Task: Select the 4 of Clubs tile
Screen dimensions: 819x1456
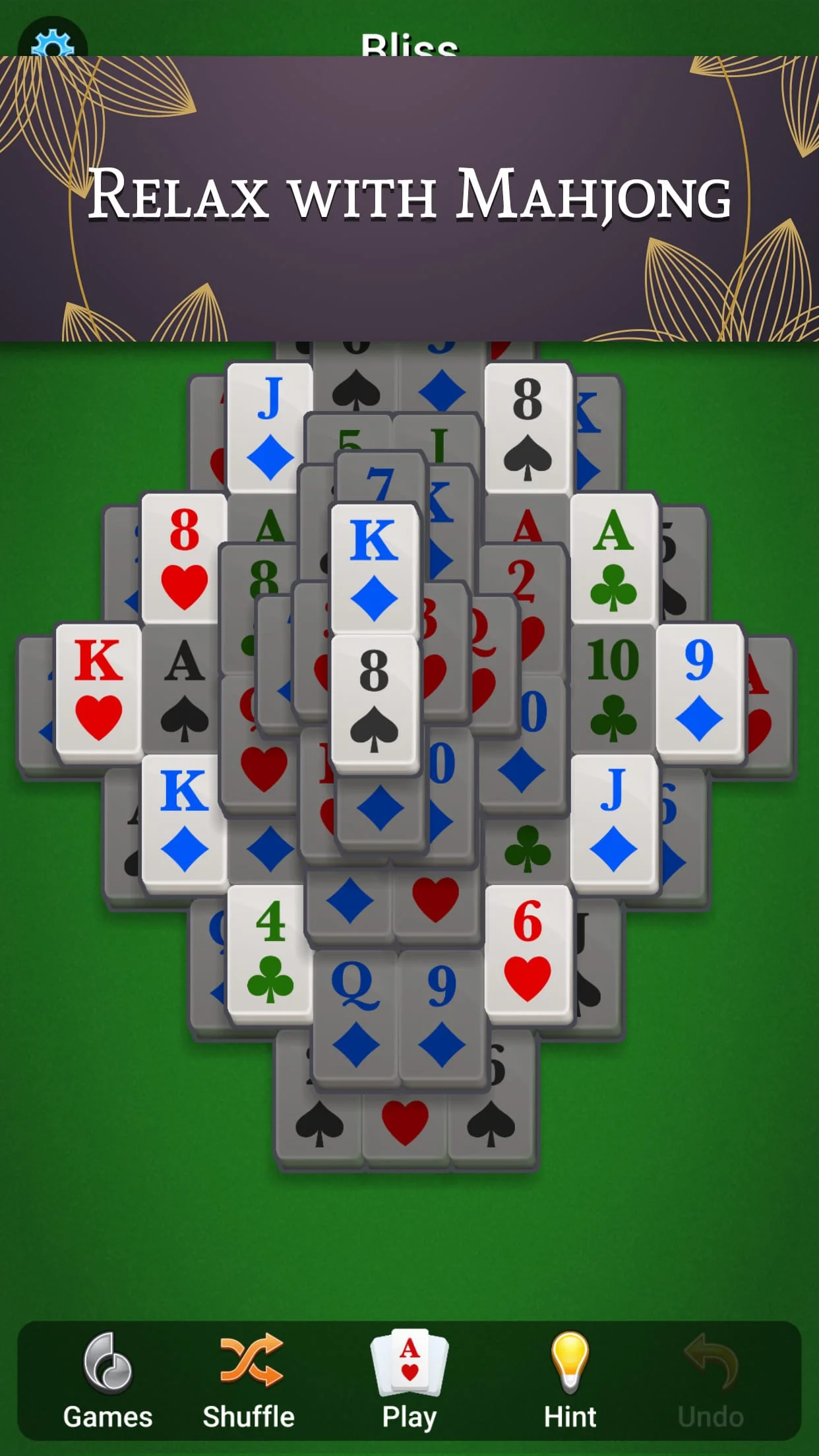Action: (x=270, y=946)
